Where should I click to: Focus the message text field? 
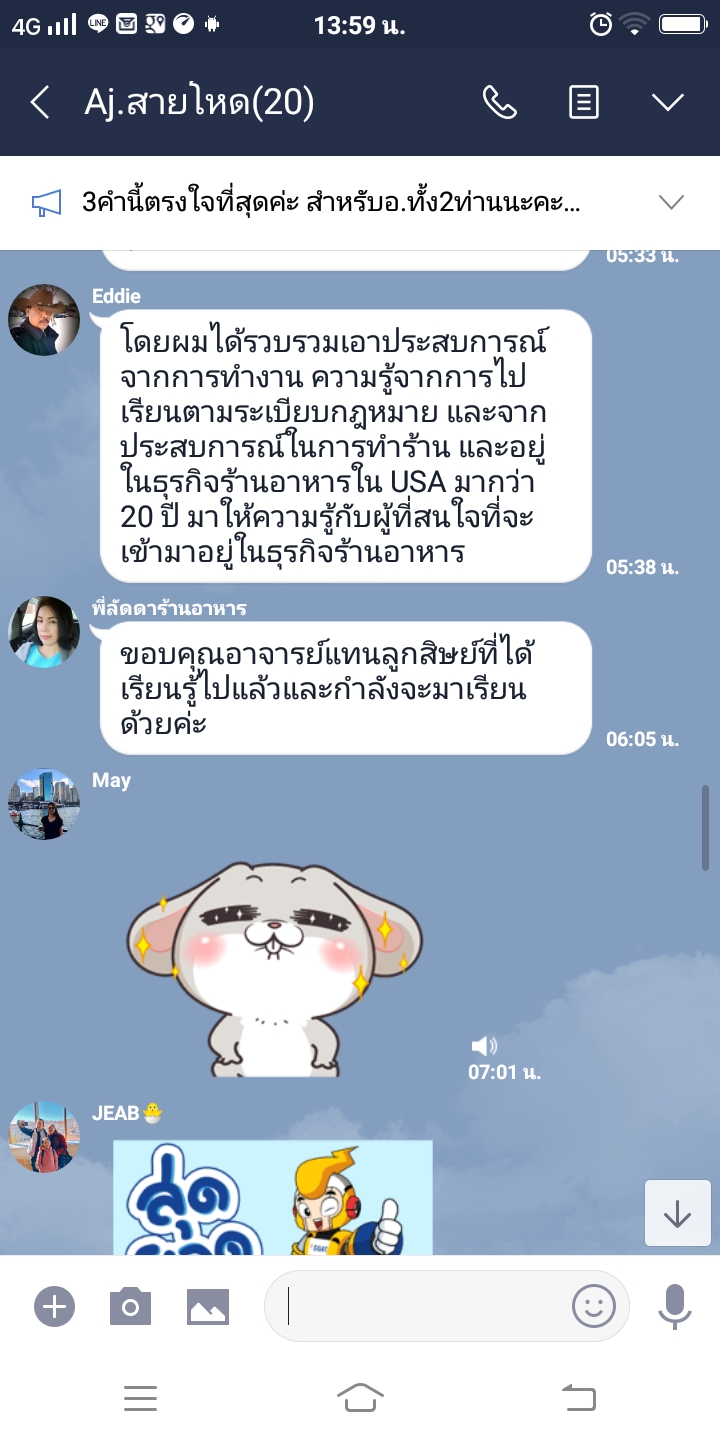(x=420, y=1306)
